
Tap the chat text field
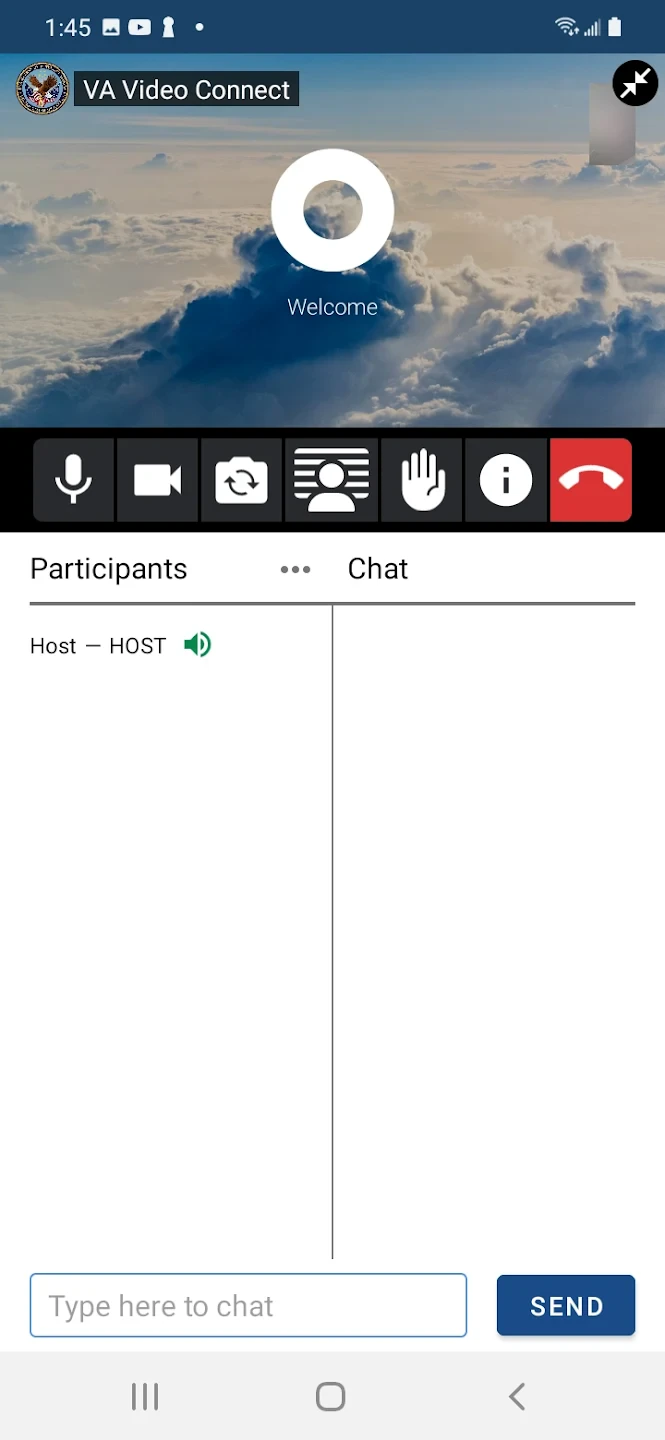point(248,1305)
